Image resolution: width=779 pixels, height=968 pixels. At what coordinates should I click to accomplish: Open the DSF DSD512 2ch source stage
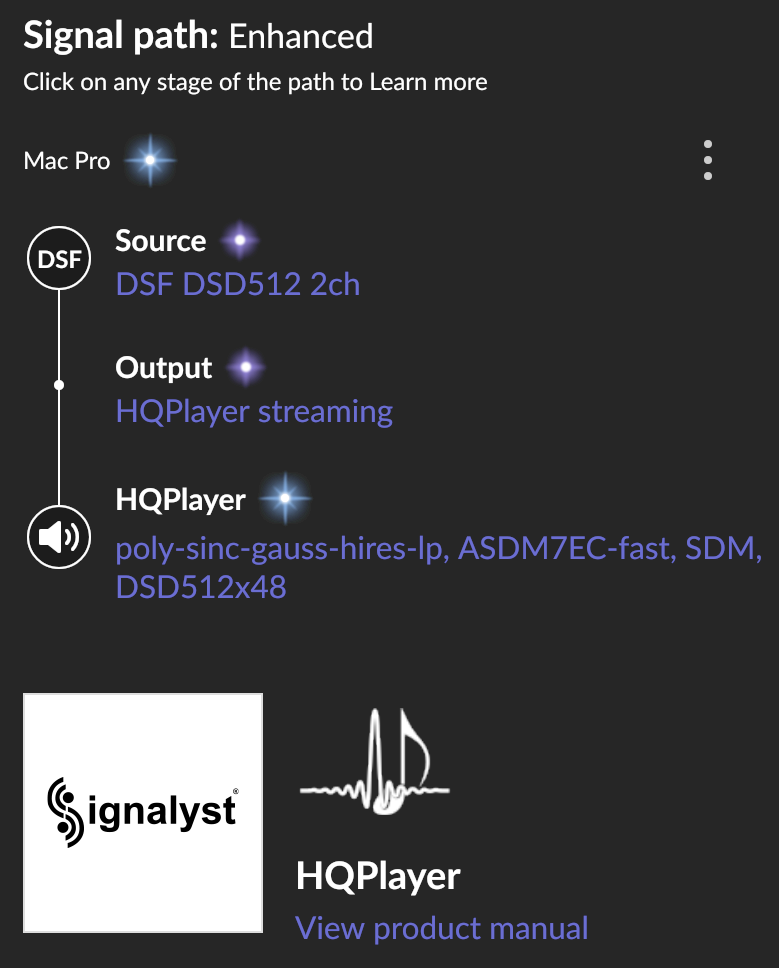tap(237, 285)
